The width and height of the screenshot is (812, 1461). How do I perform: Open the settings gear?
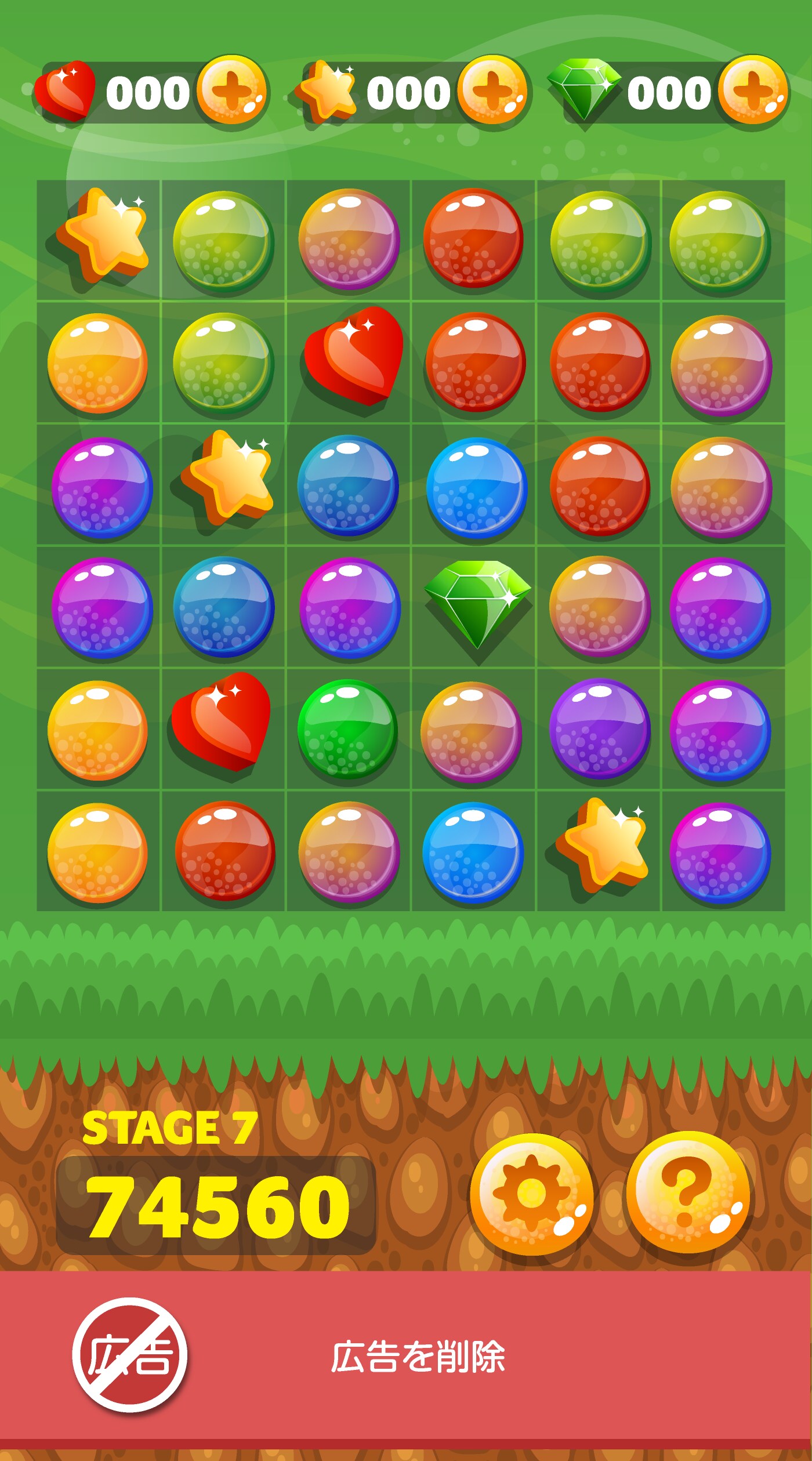tap(530, 1195)
